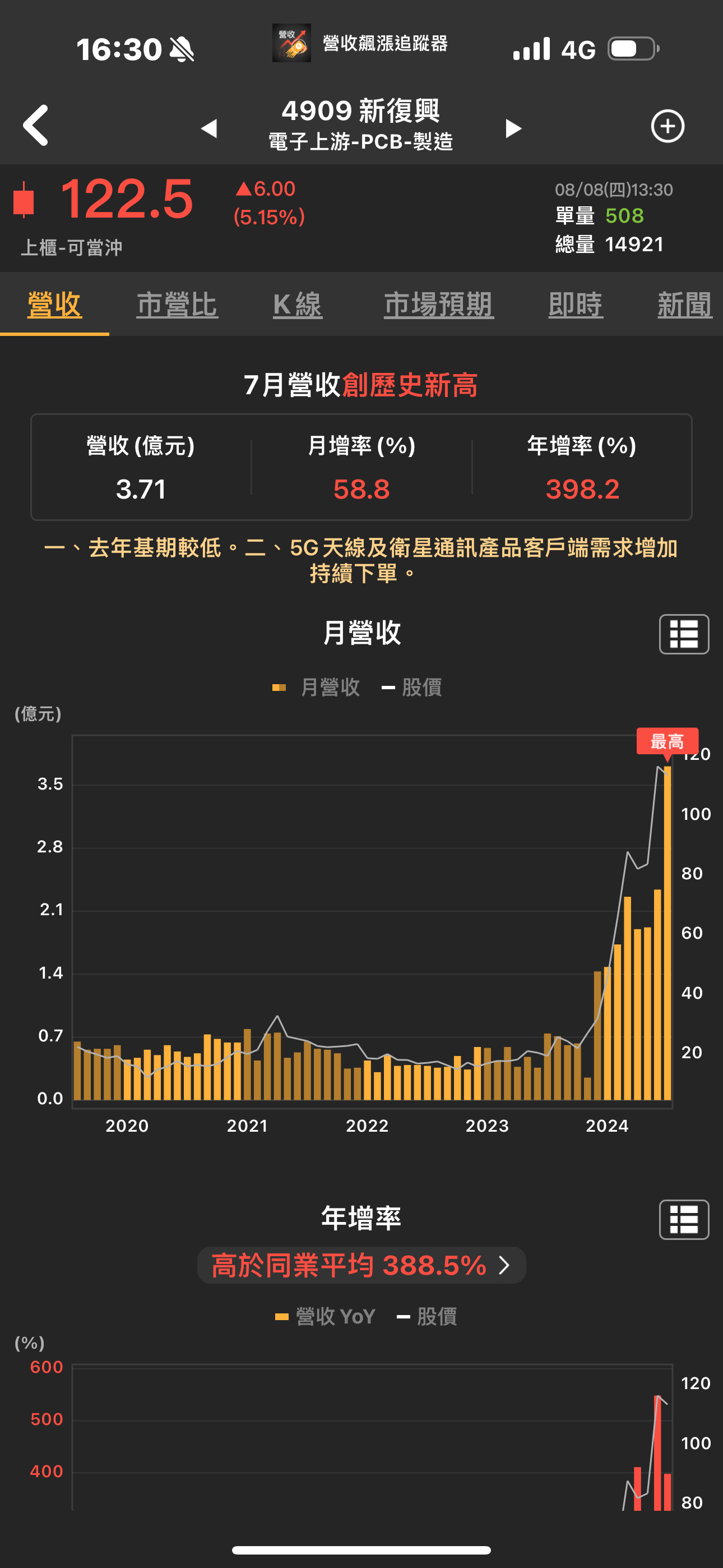Select the 營收 tab
The height and width of the screenshot is (1568, 723).
[54, 305]
